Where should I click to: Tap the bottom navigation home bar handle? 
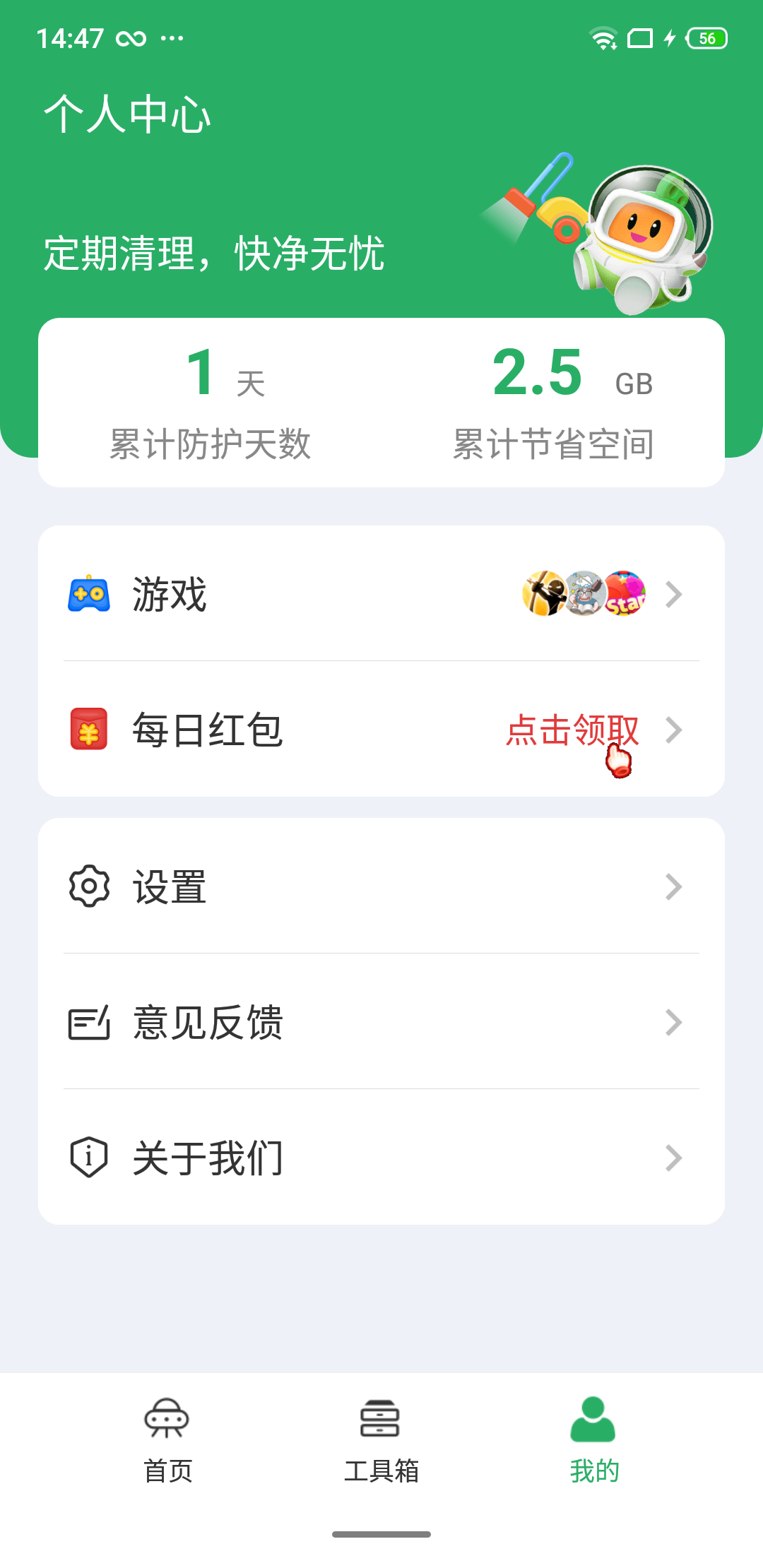[x=381, y=1533]
